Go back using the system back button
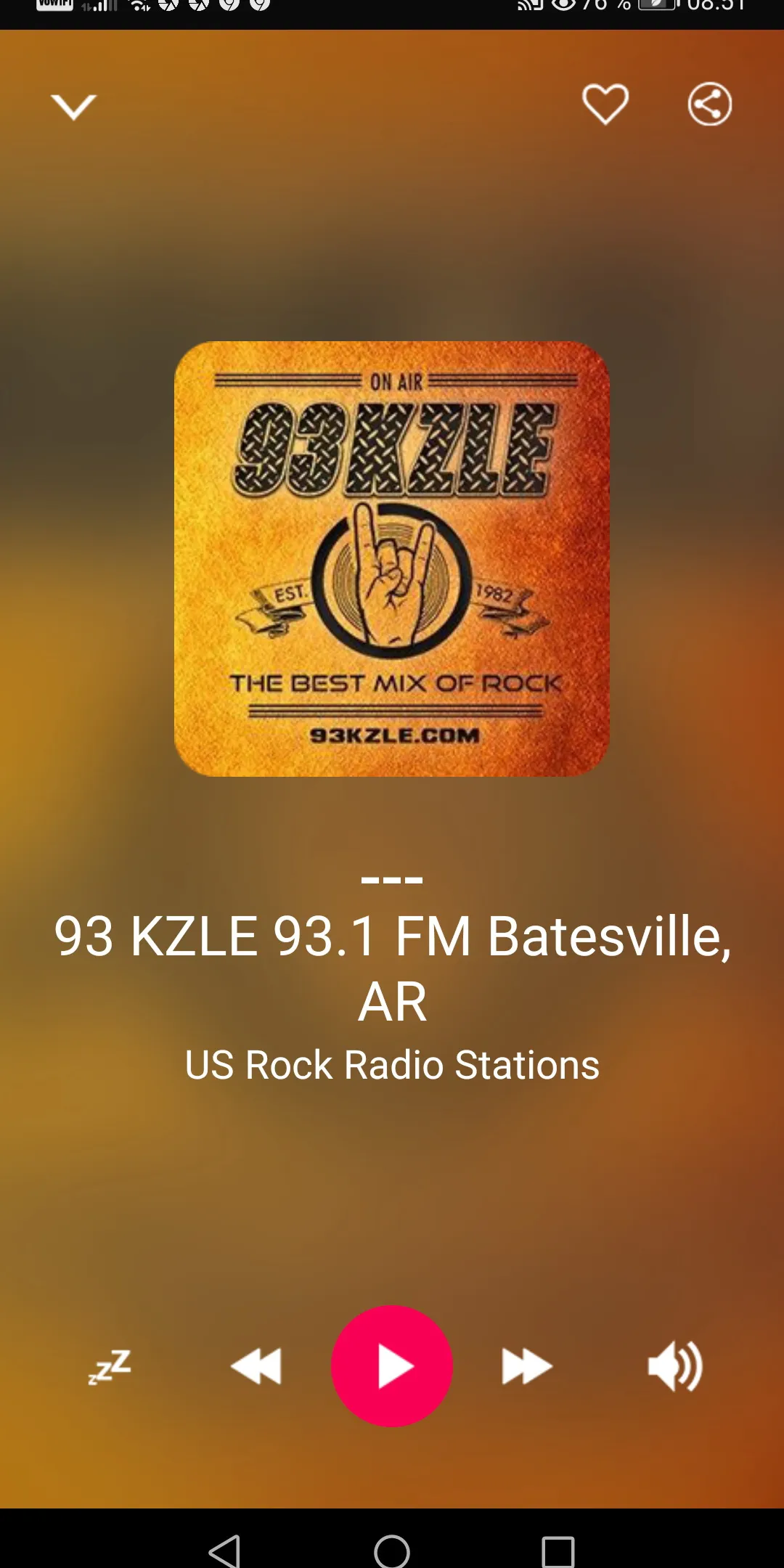784x1568 pixels. (224, 1551)
